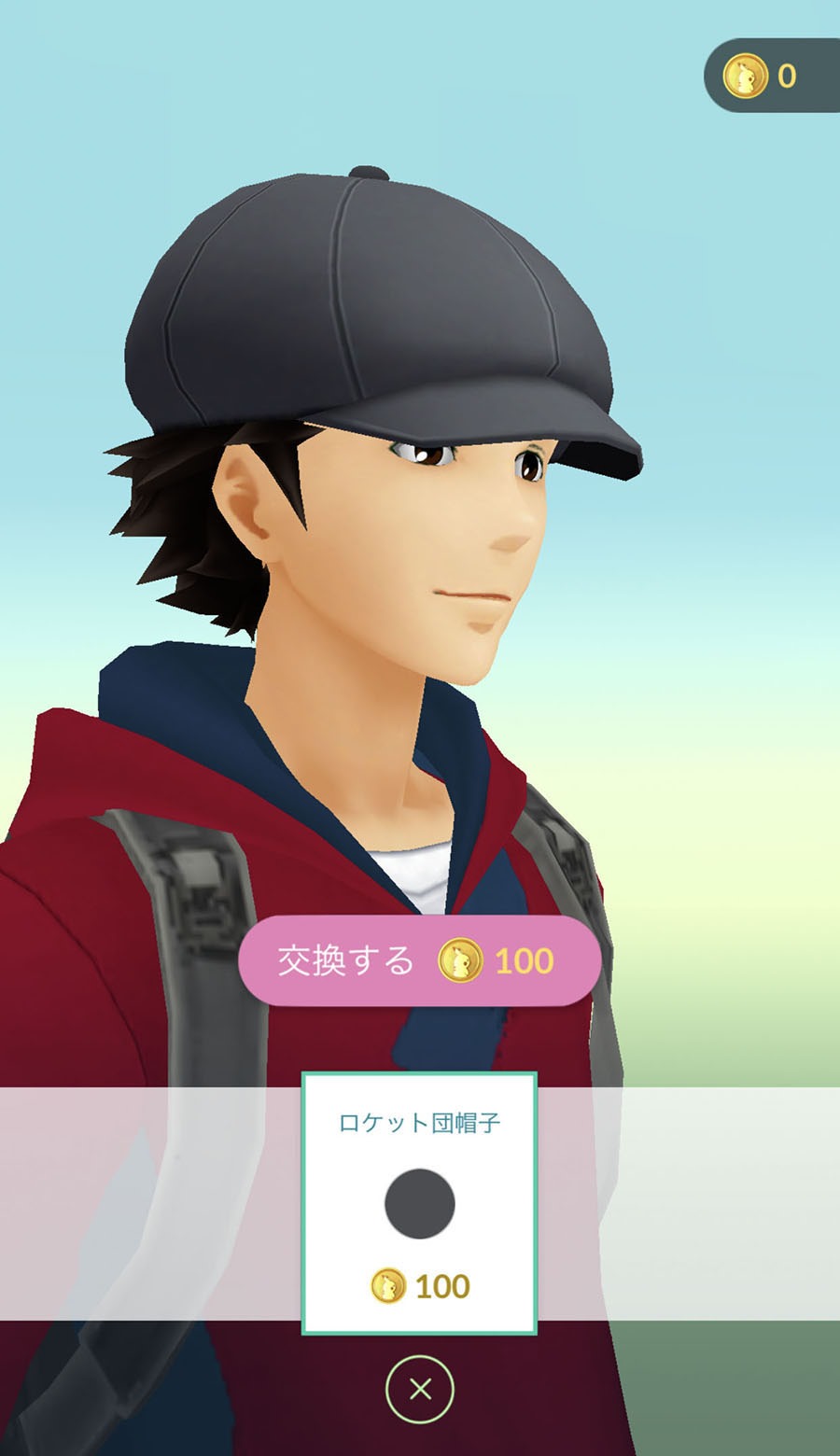Close the hat preview with X
840x1456 pixels.
(x=420, y=1390)
